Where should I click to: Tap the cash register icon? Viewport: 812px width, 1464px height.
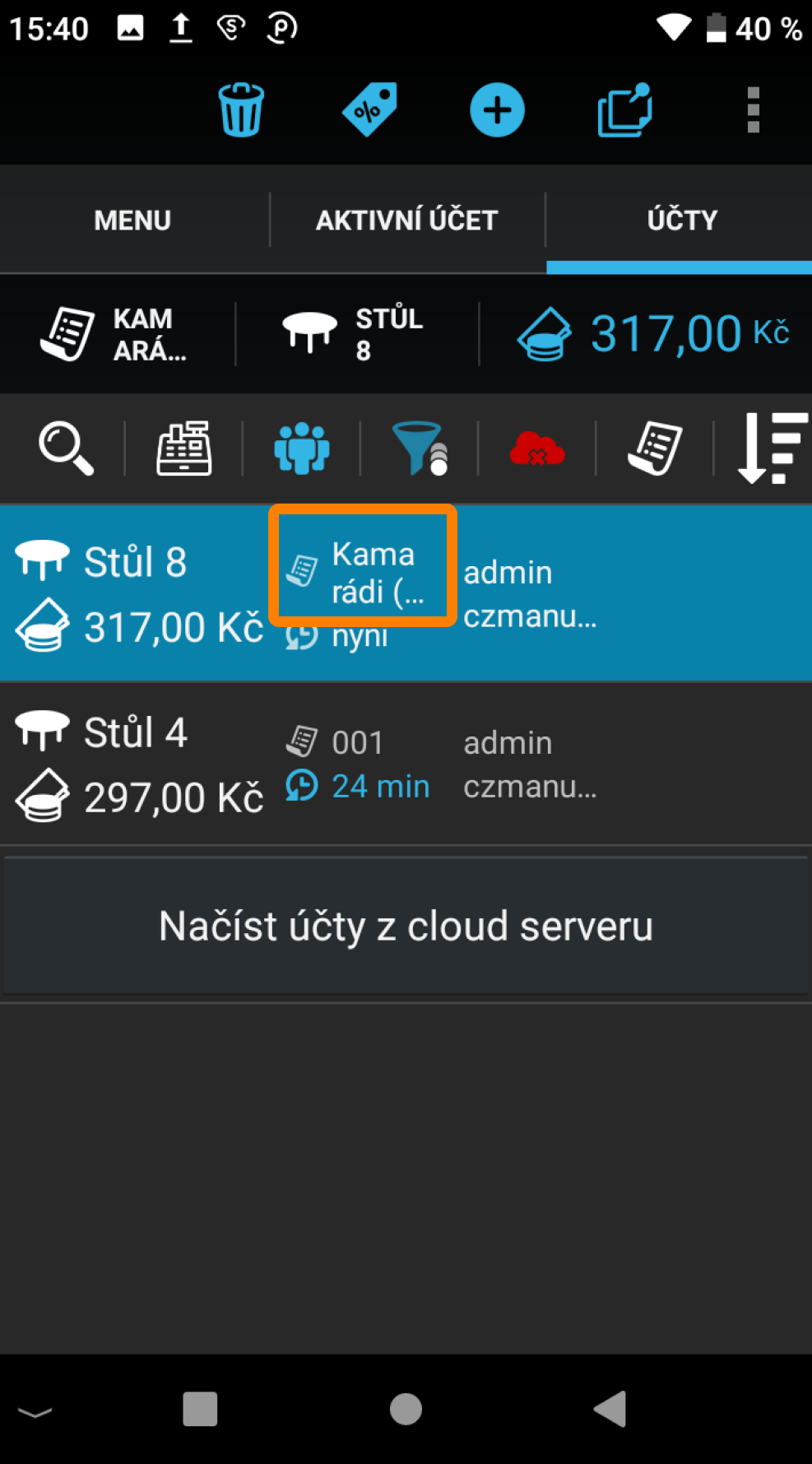tap(183, 448)
